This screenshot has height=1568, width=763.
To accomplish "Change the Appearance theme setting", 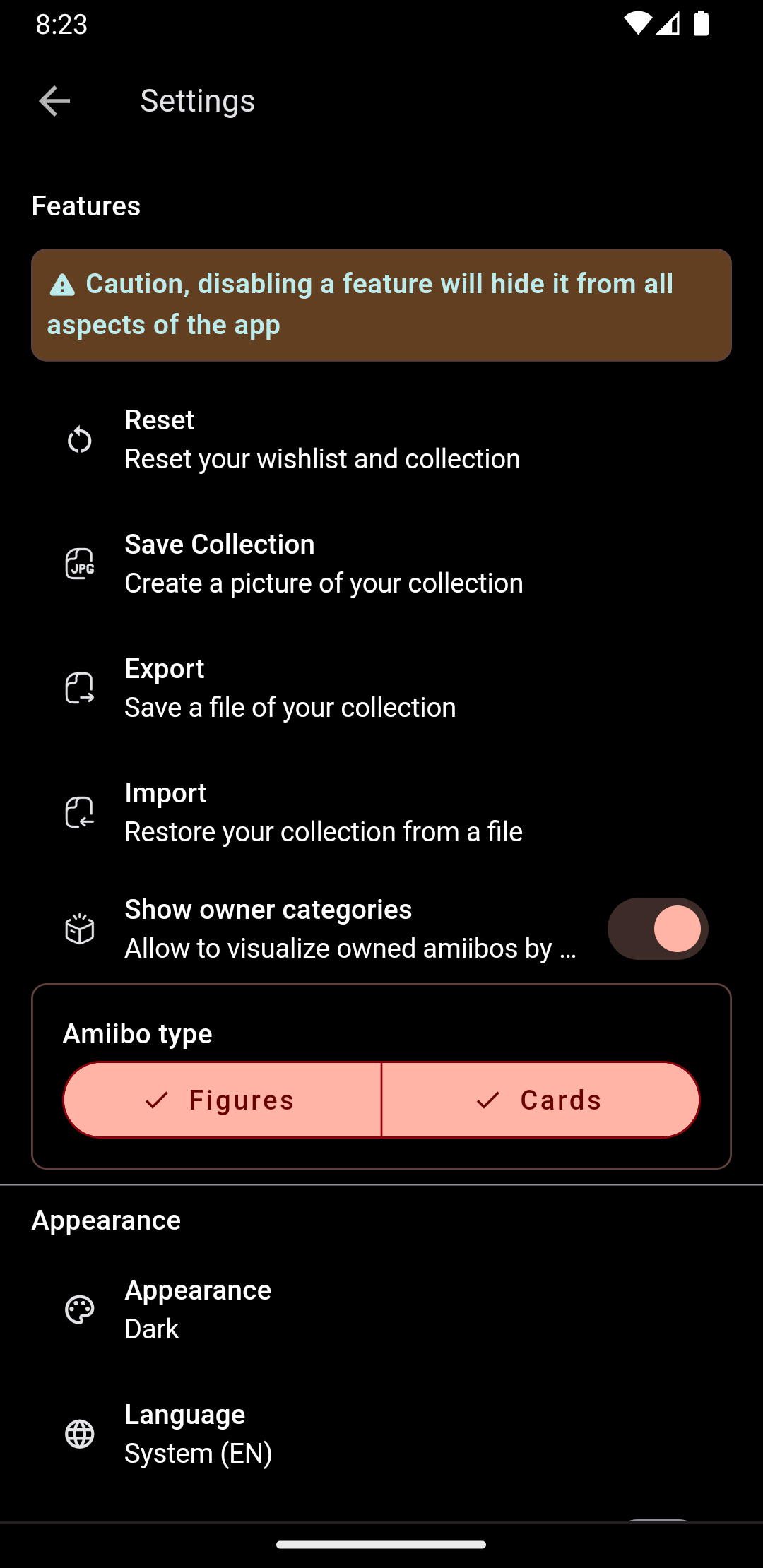I will pyautogui.click(x=381, y=1309).
